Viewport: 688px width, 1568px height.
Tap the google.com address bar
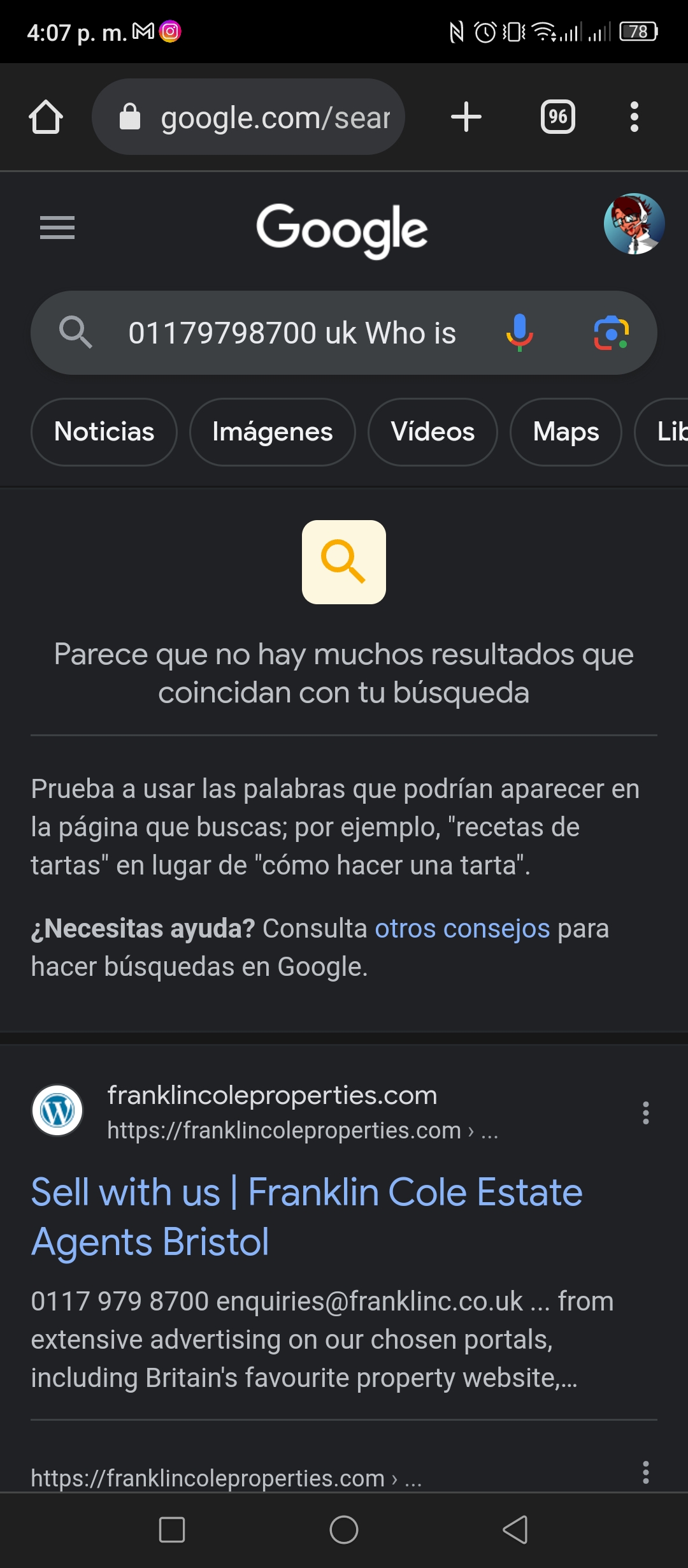248,117
